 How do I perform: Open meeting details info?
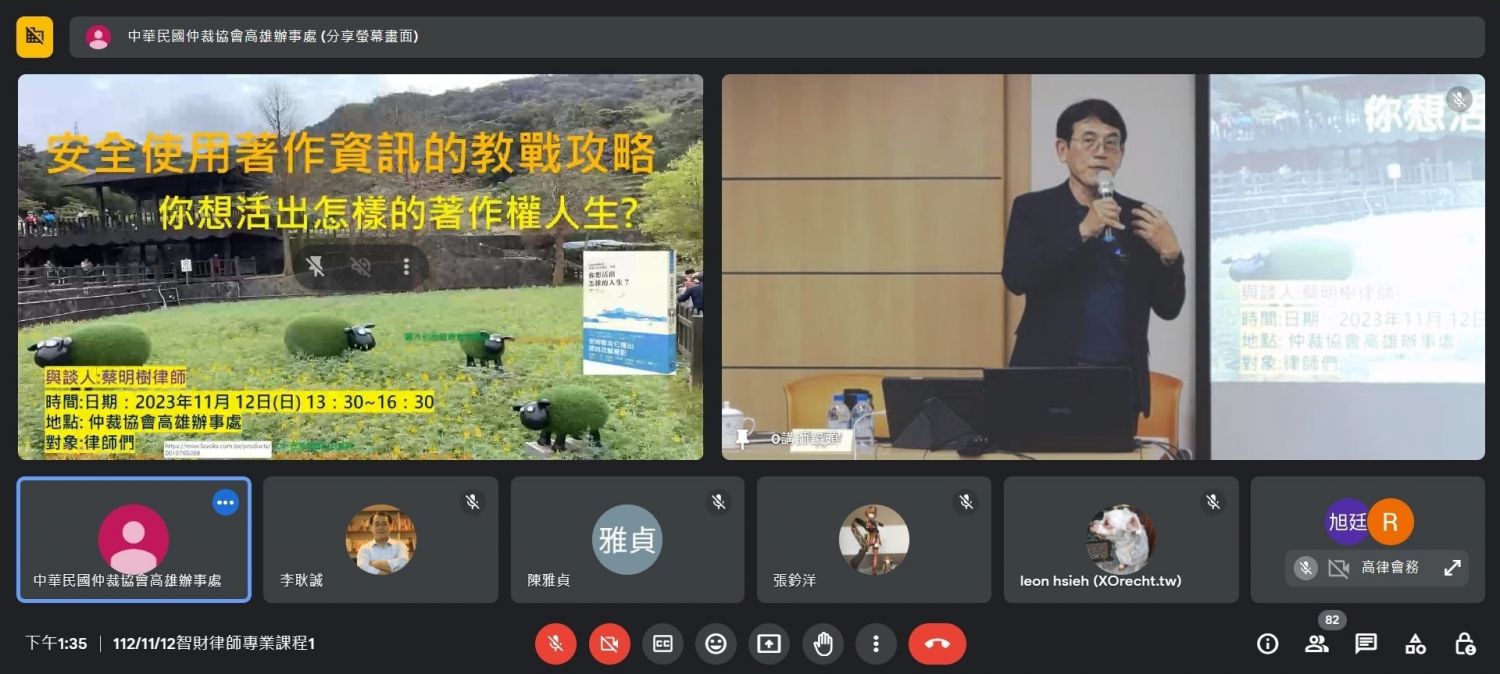pos(1267,644)
